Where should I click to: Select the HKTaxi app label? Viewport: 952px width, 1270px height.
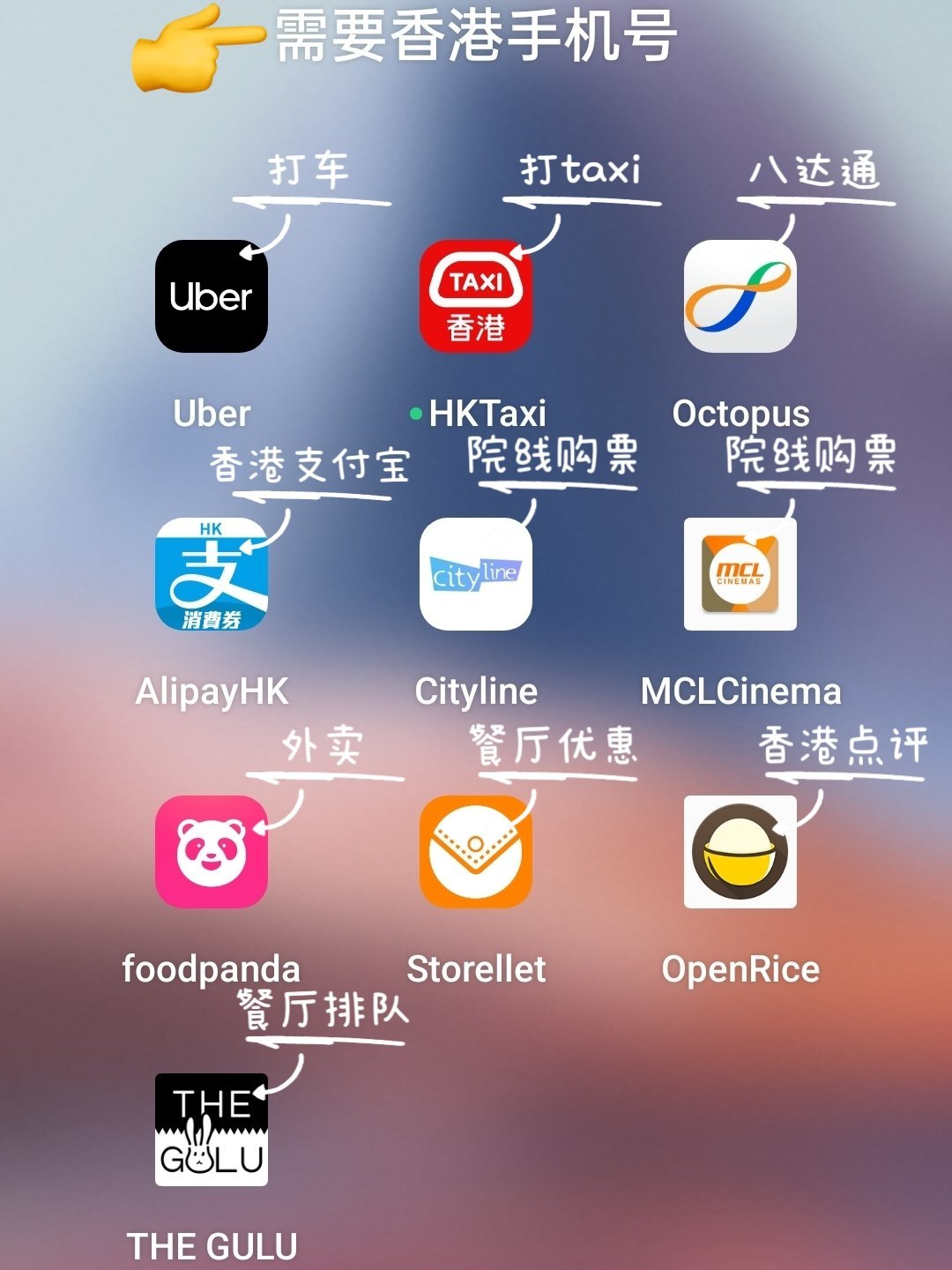tap(491, 413)
